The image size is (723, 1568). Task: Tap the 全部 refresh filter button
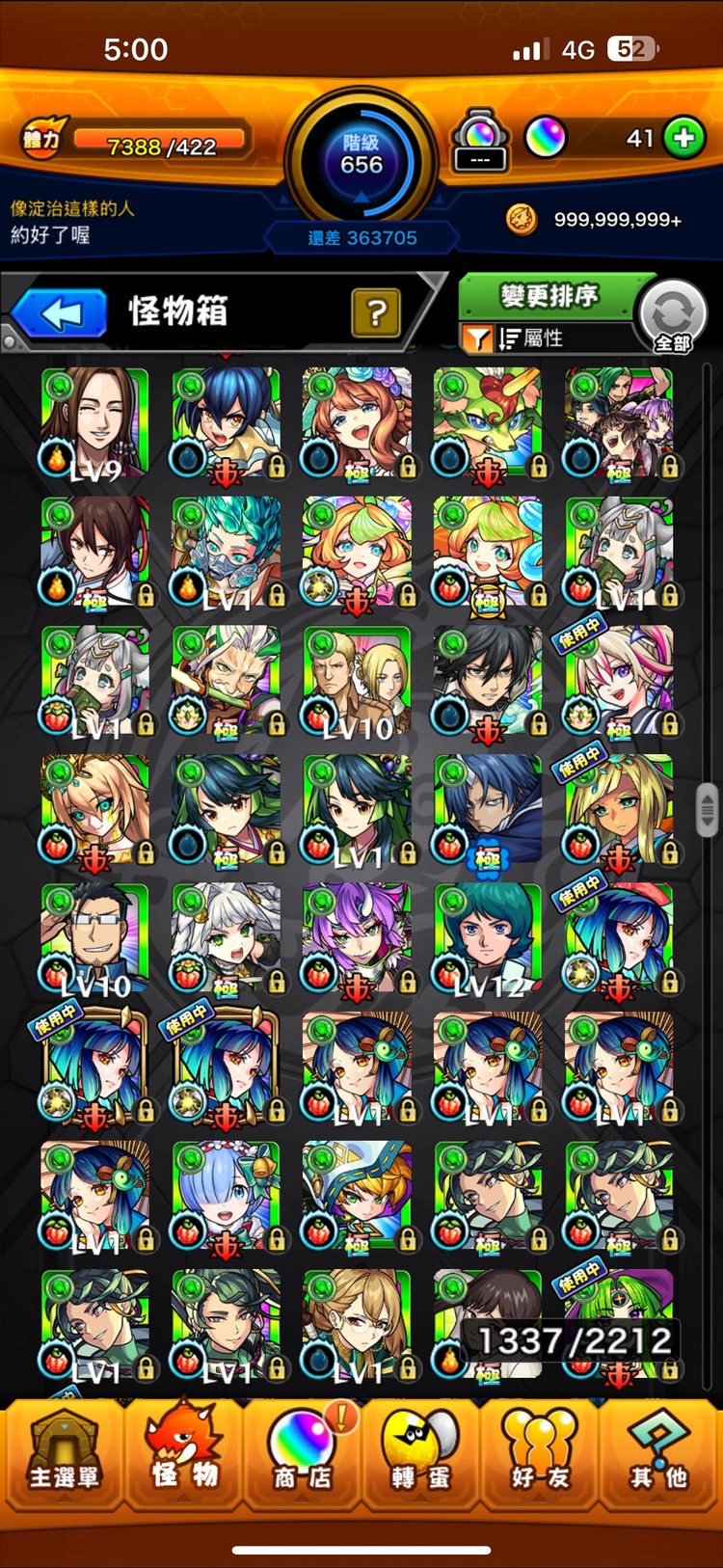(673, 316)
